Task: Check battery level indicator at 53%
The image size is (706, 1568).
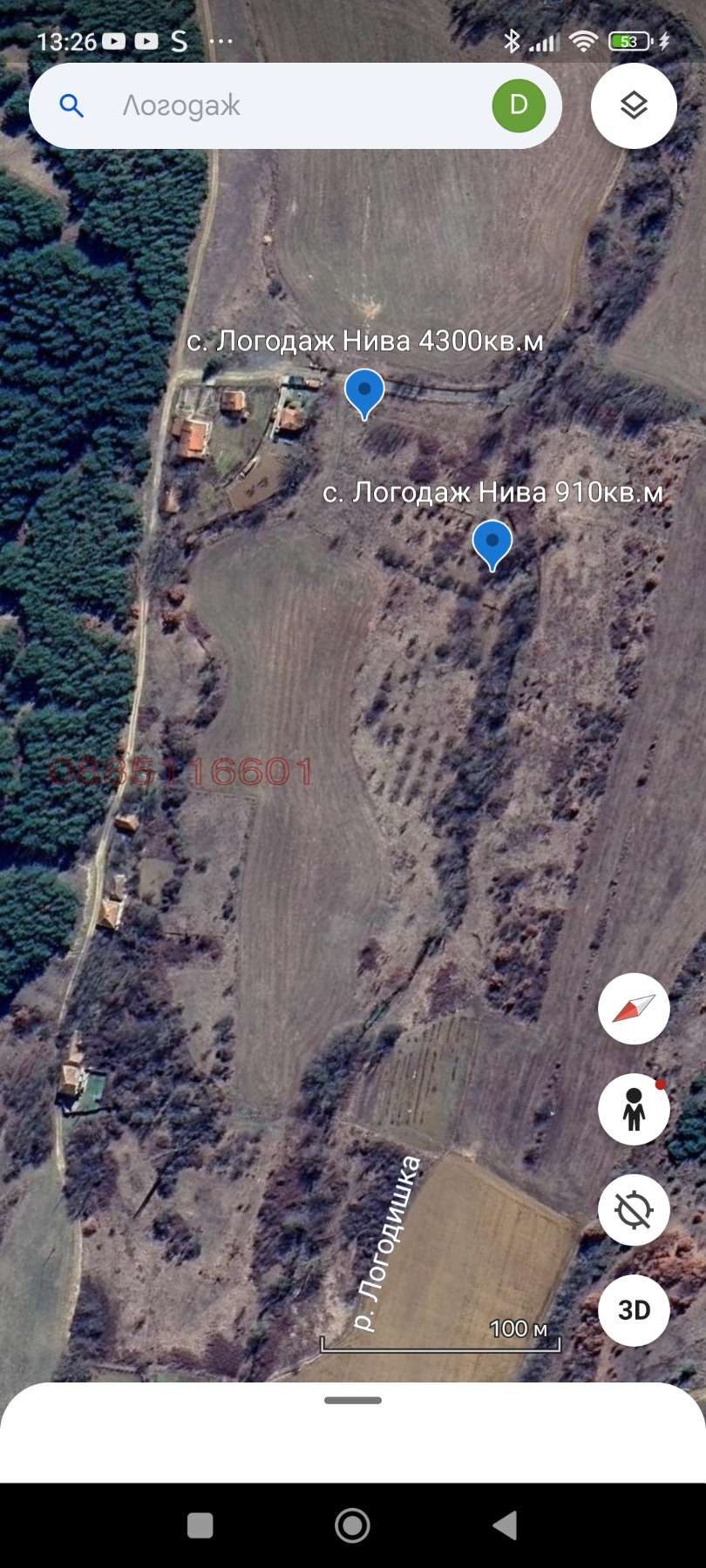Action: click(x=630, y=40)
